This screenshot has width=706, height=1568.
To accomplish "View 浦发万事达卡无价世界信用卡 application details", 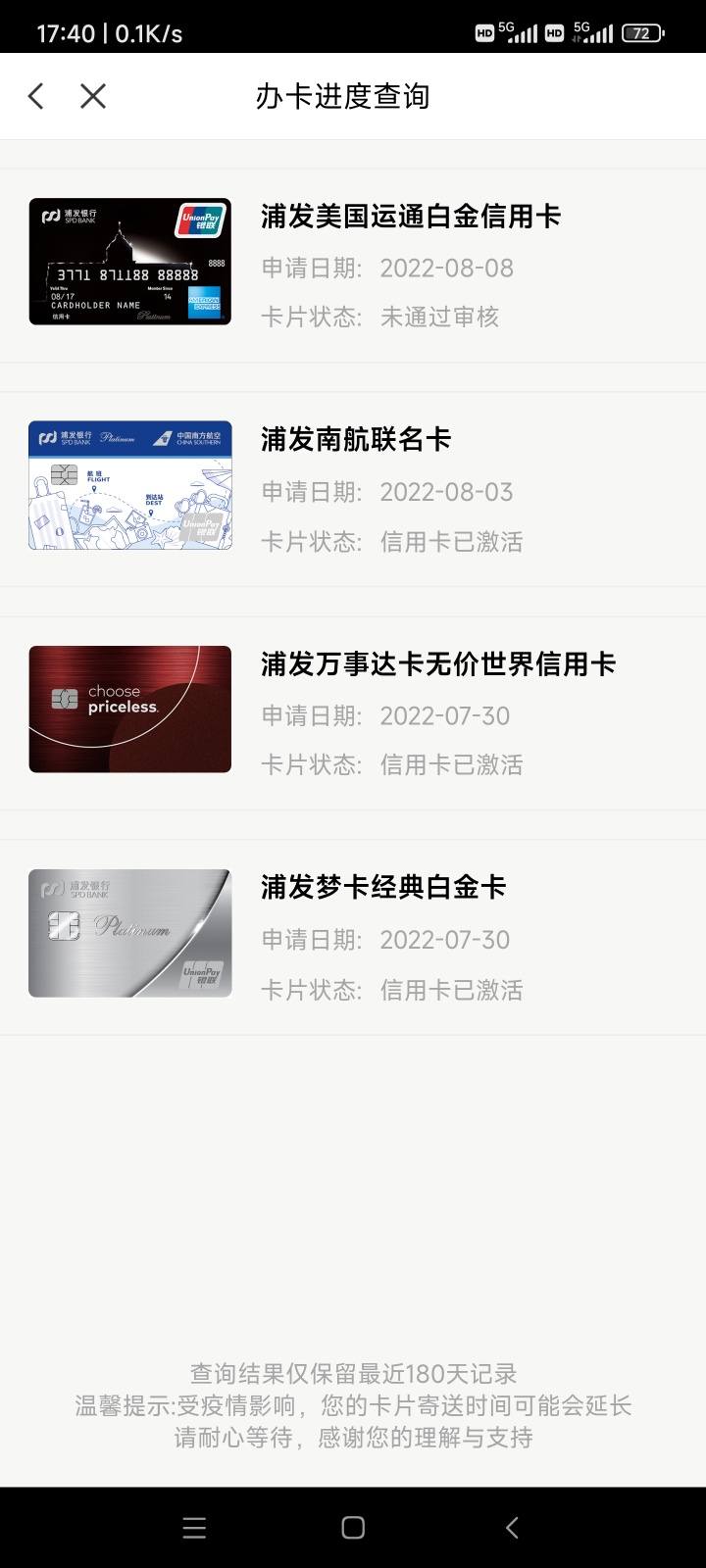I will [353, 712].
